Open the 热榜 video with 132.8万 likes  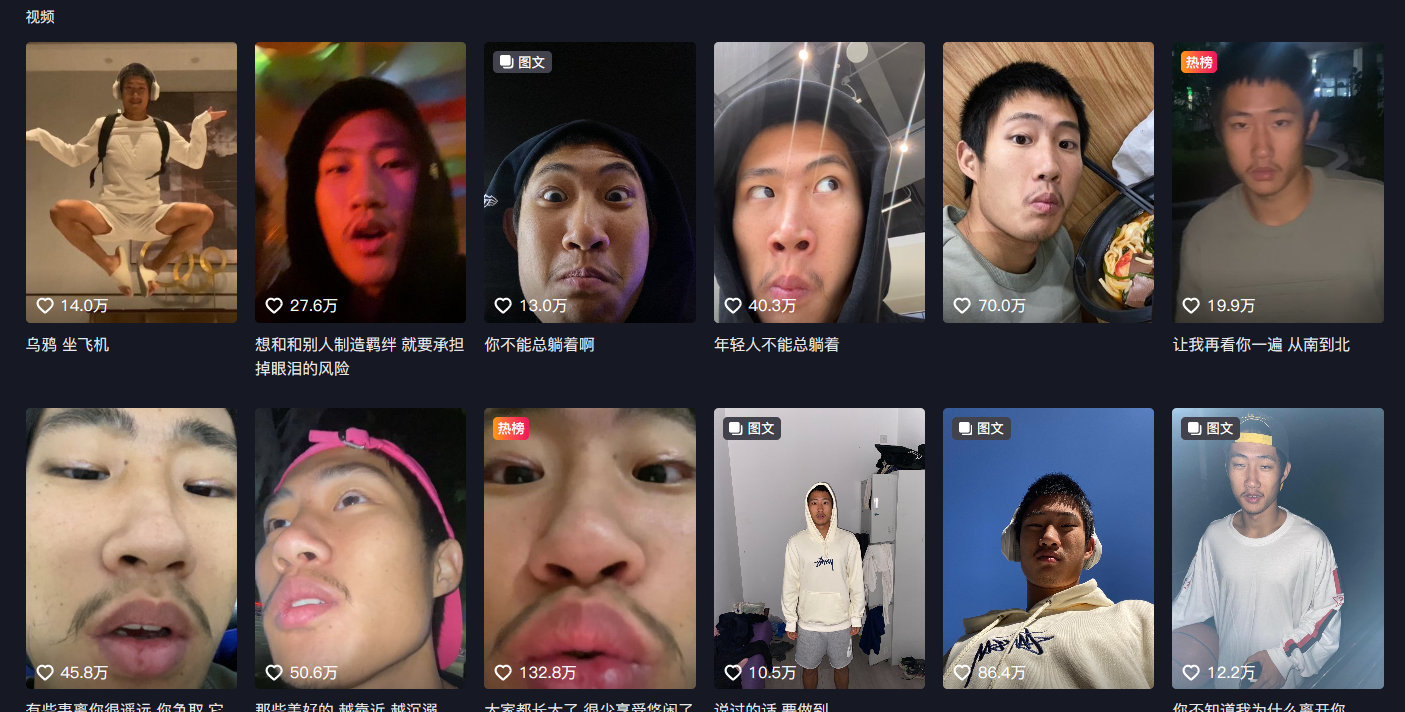point(589,548)
